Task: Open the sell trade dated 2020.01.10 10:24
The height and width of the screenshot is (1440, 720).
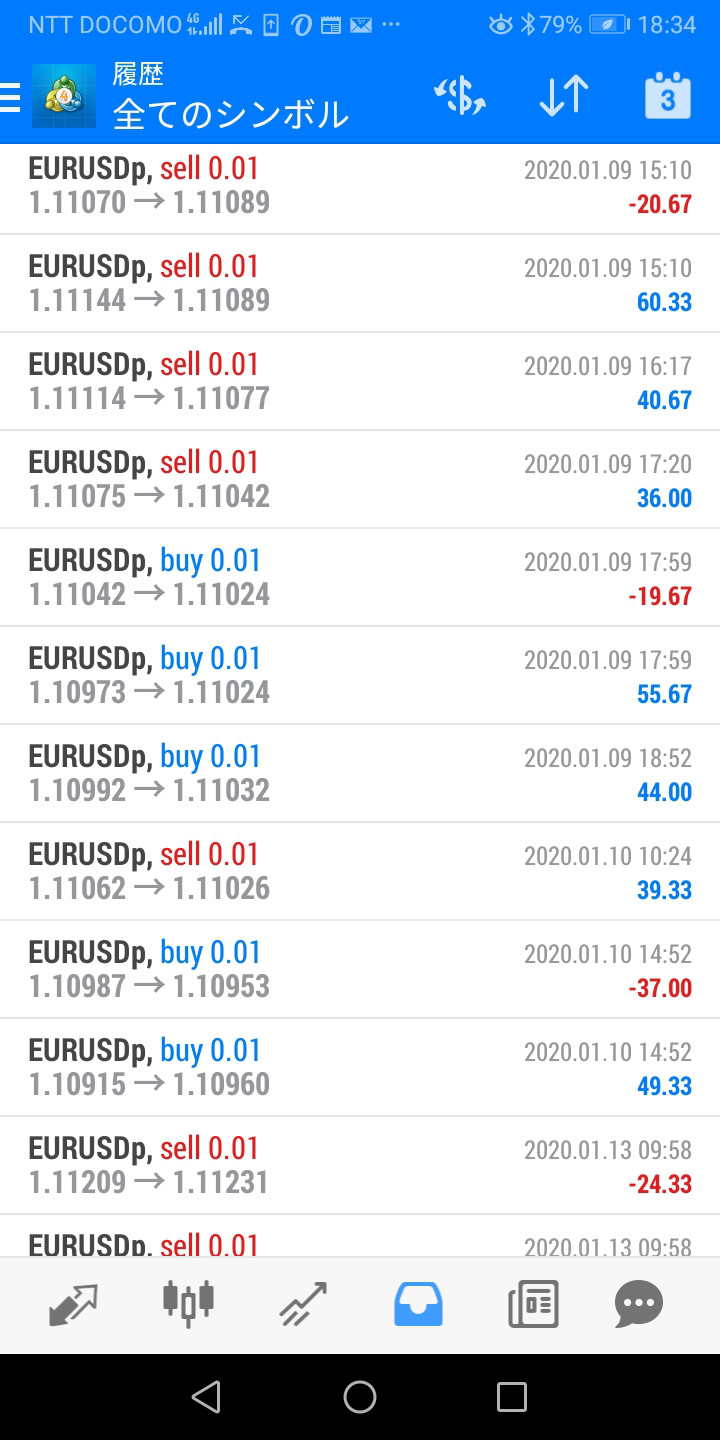Action: (360, 872)
